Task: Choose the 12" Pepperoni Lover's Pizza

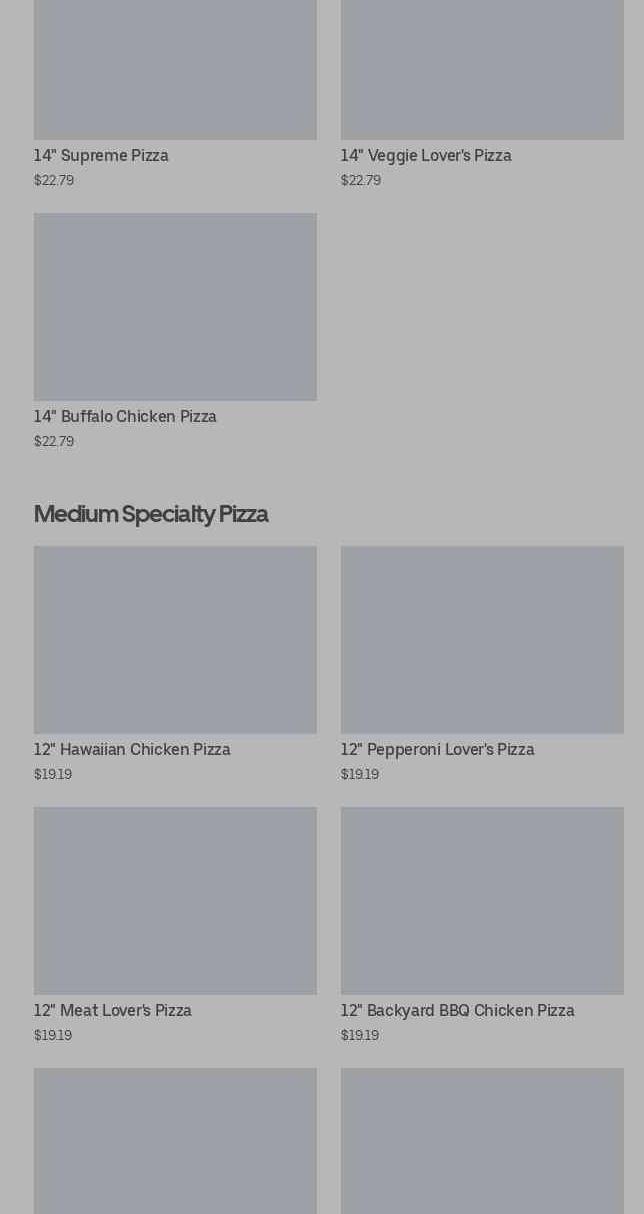Action: (x=482, y=664)
